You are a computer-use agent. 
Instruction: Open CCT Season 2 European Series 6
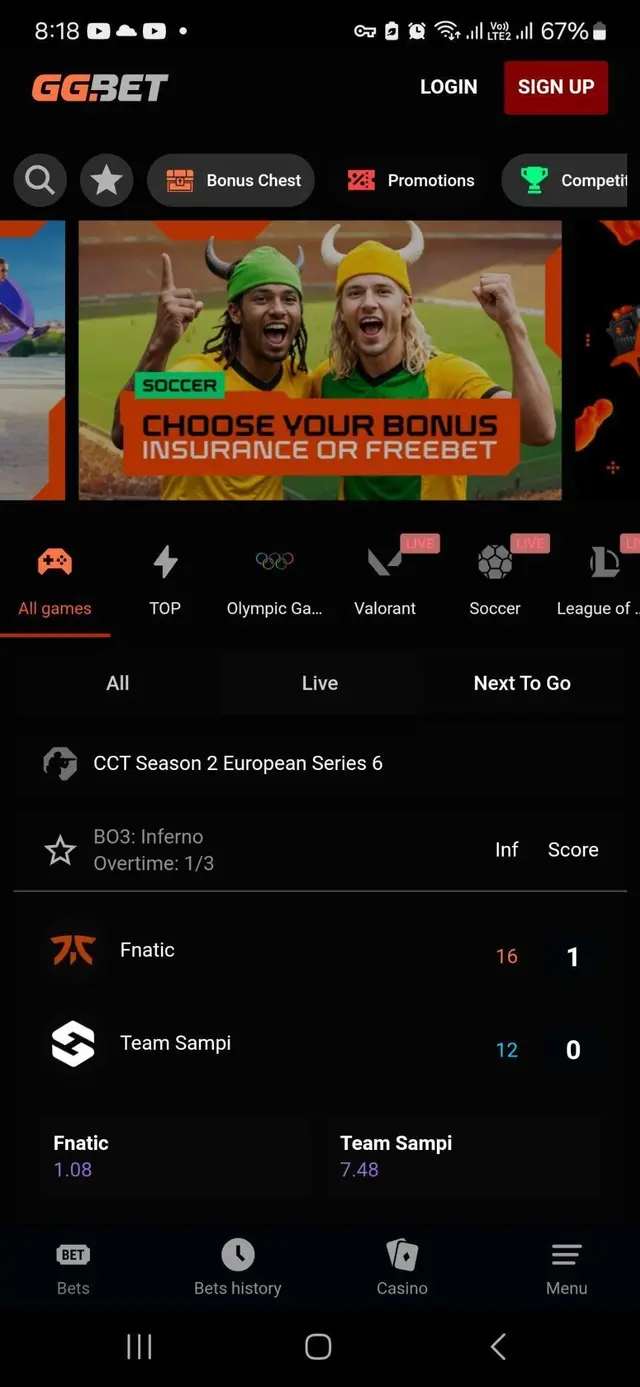click(x=238, y=763)
